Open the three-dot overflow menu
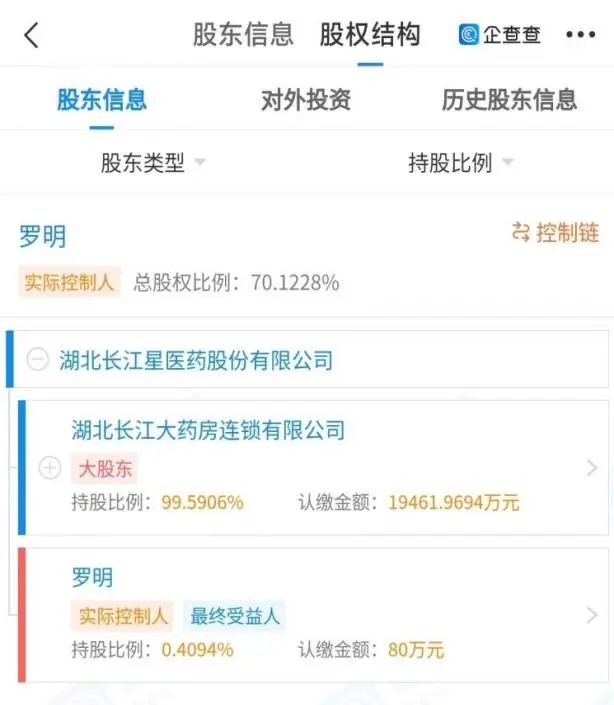Image resolution: width=614 pixels, height=705 pixels. point(580,35)
